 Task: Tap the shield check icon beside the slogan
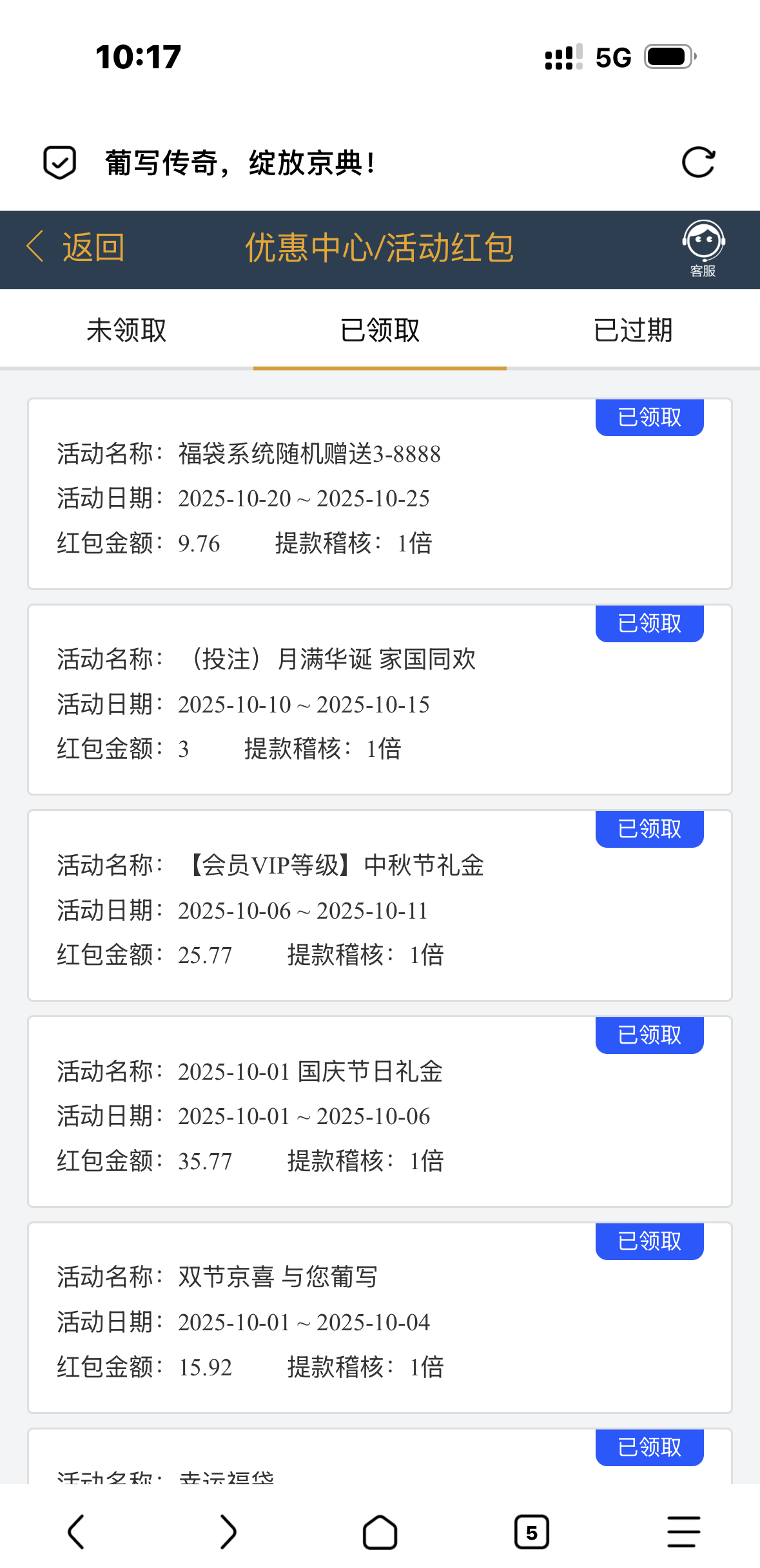pos(59,162)
